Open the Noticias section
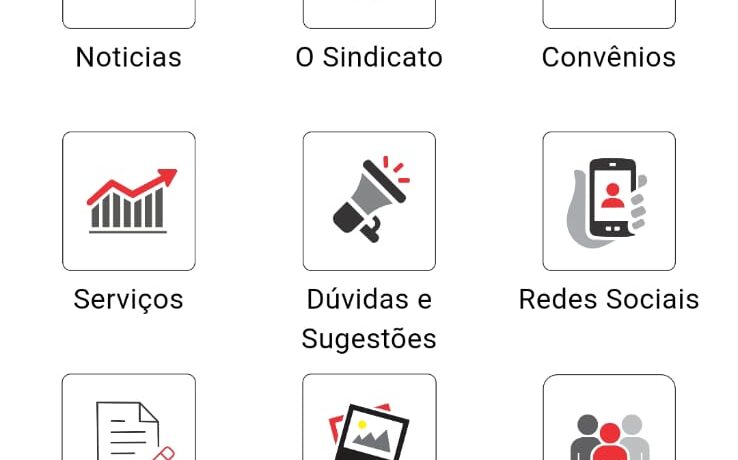 pos(129,14)
